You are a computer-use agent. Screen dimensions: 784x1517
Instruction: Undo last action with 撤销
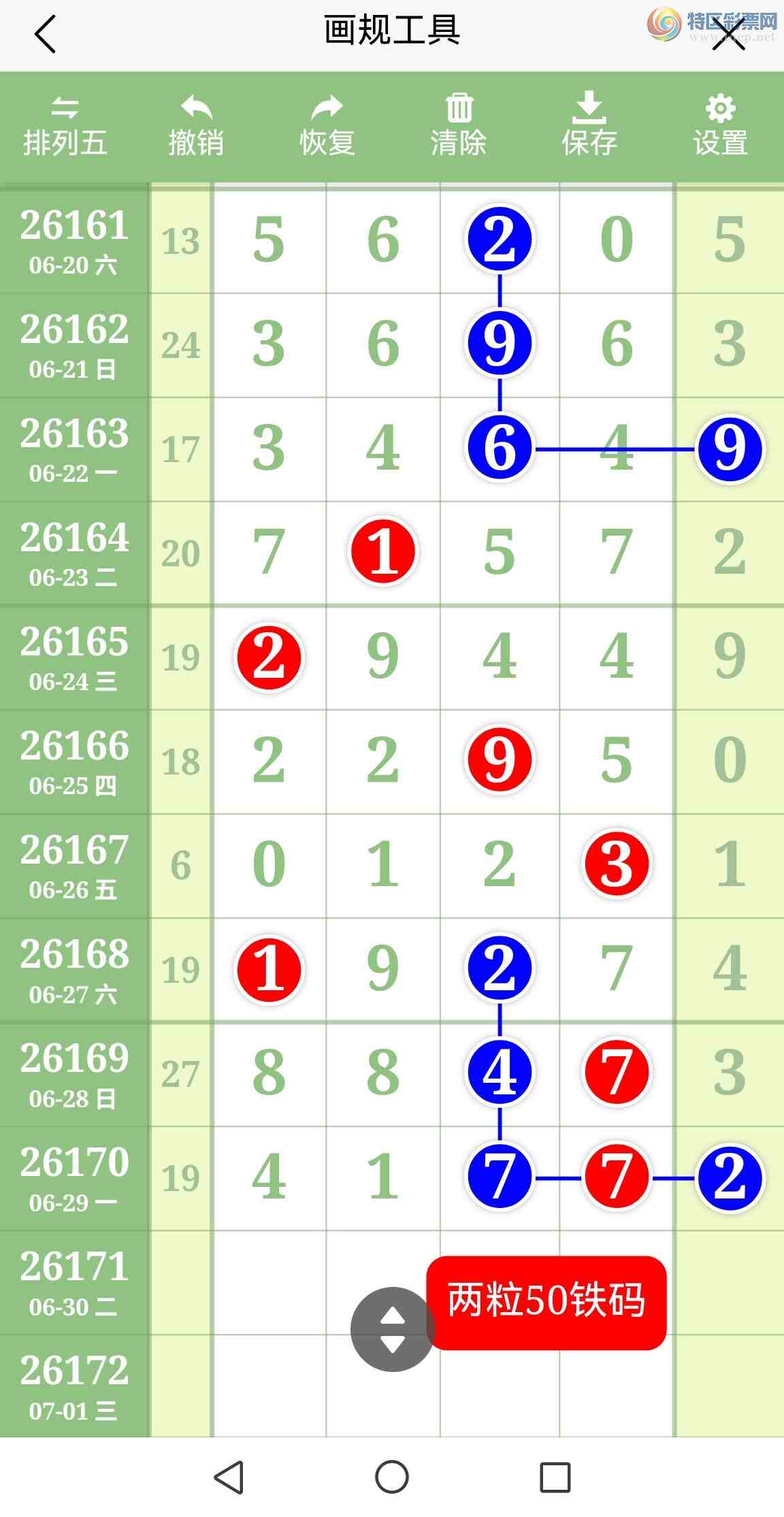click(x=196, y=127)
